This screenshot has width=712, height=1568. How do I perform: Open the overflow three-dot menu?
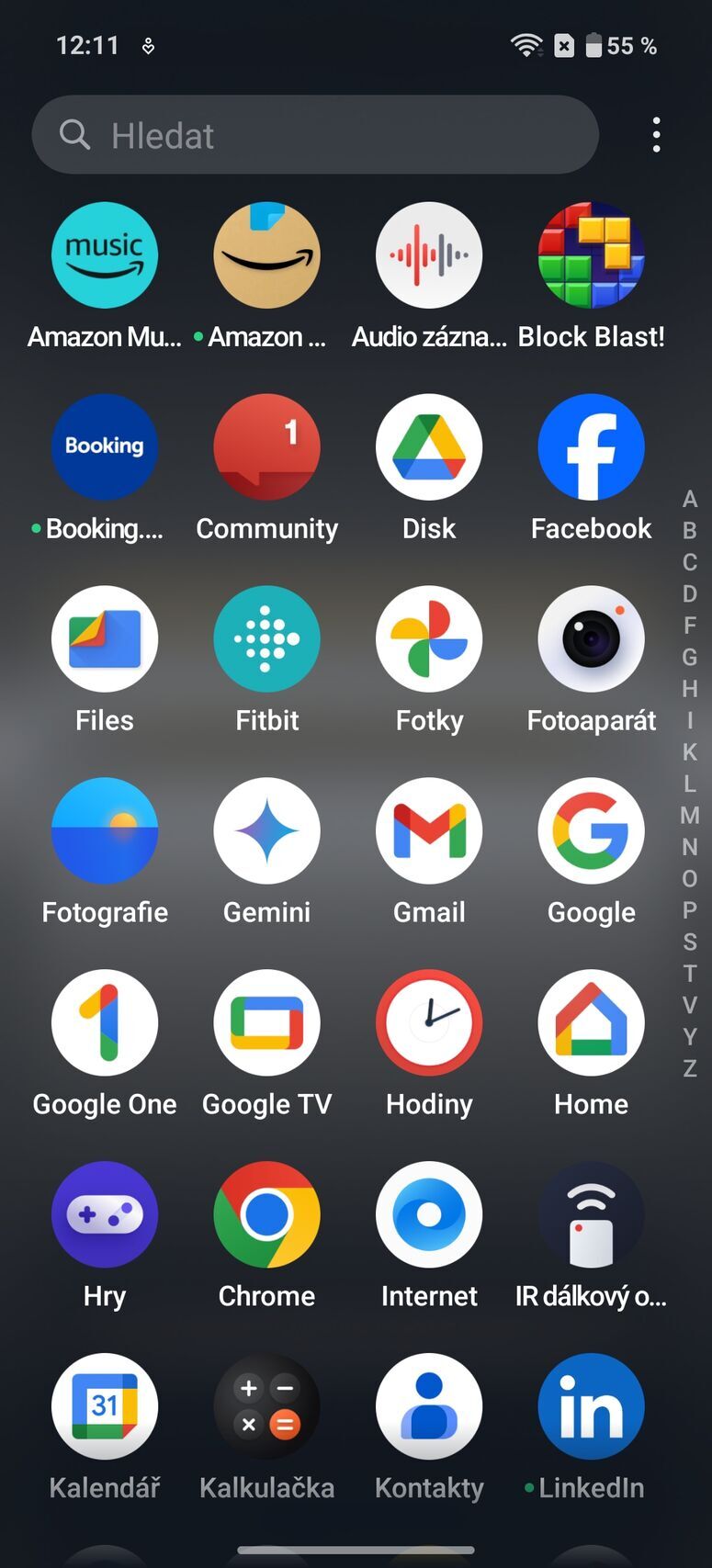coord(656,134)
